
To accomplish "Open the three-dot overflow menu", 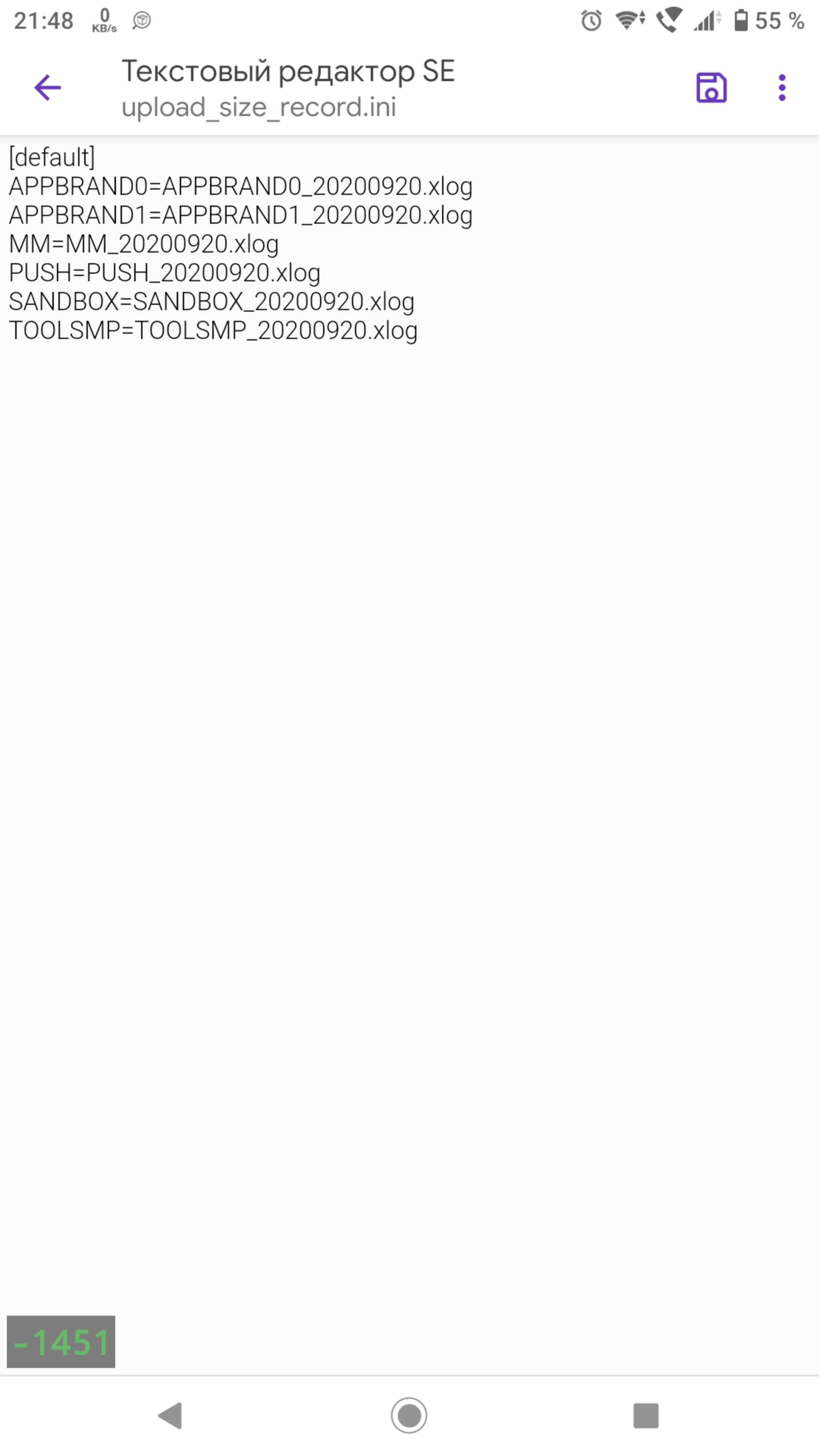I will (782, 88).
